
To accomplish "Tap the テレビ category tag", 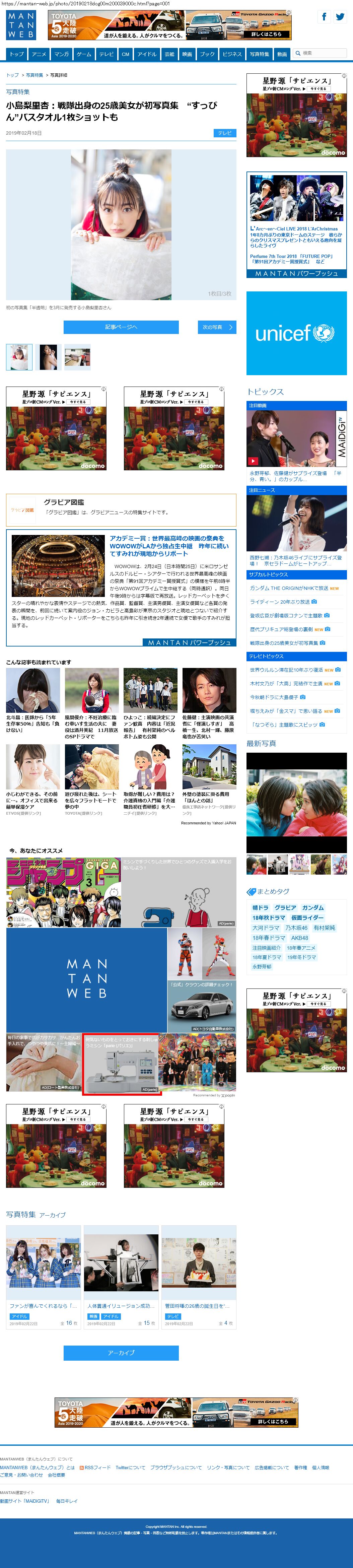I will (225, 133).
